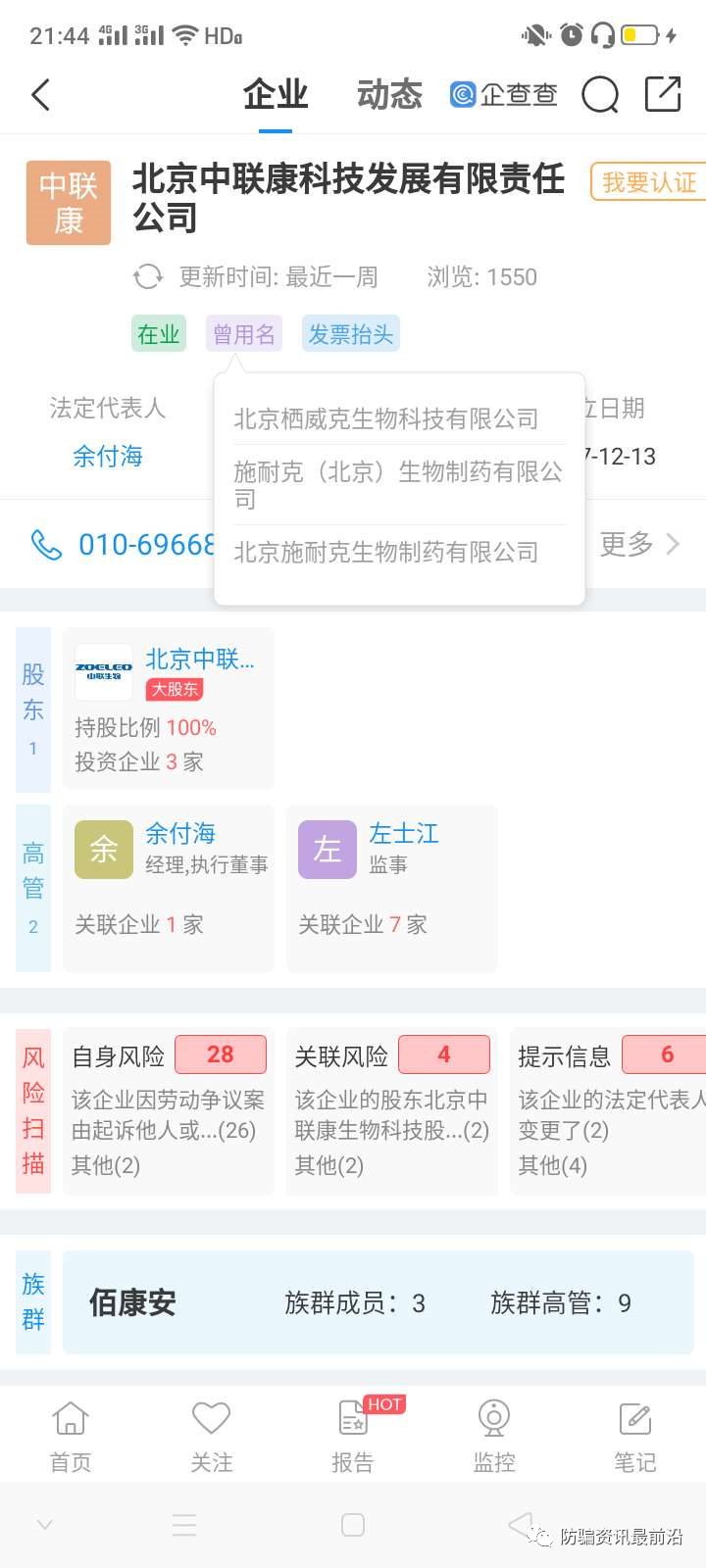The height and width of the screenshot is (1568, 706).
Task: Open major shareholder 北京中联 card
Action: [x=169, y=709]
